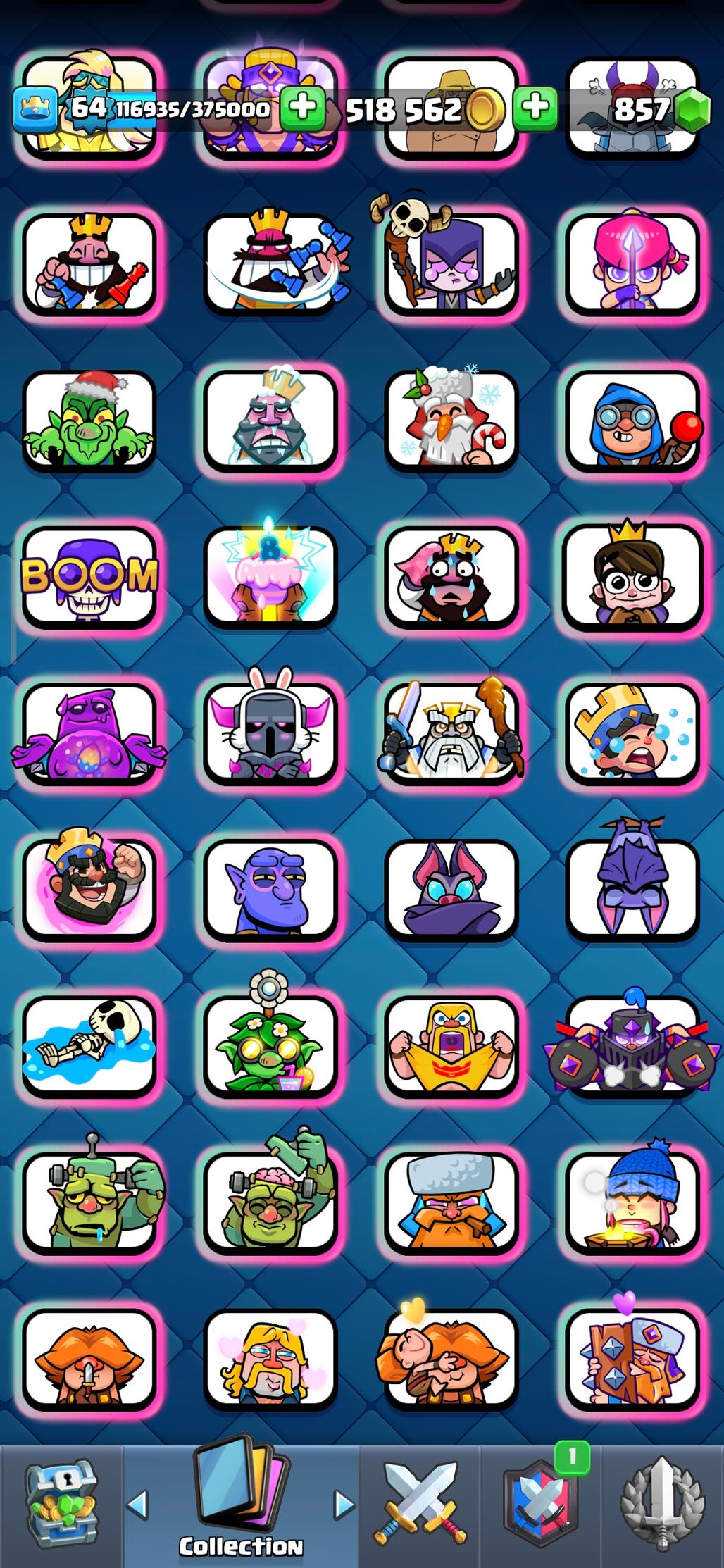Add gold with the green plus button
This screenshot has height=1568, width=724.
click(x=535, y=108)
